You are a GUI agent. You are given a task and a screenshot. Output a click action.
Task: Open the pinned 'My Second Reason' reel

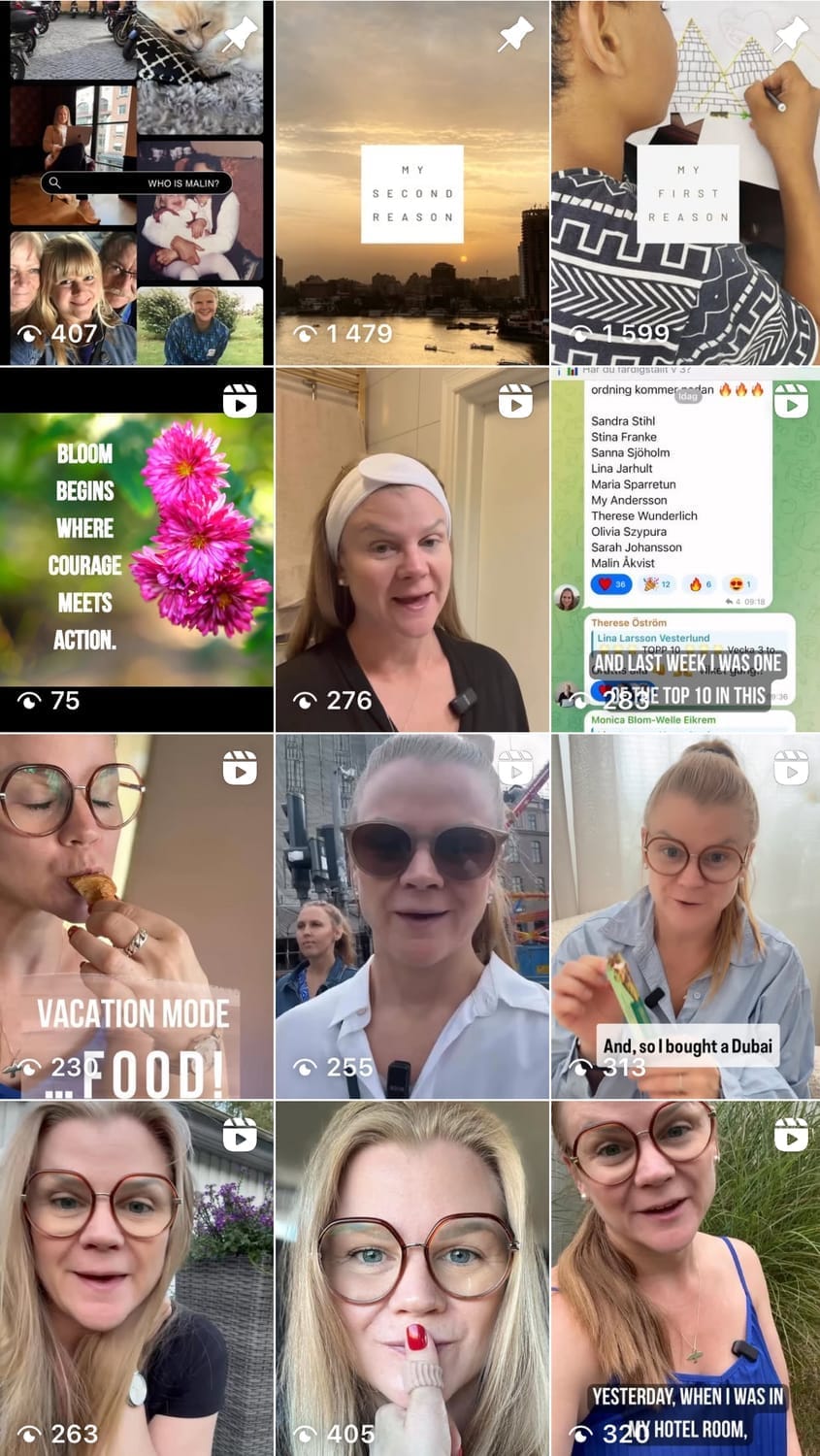[411, 182]
